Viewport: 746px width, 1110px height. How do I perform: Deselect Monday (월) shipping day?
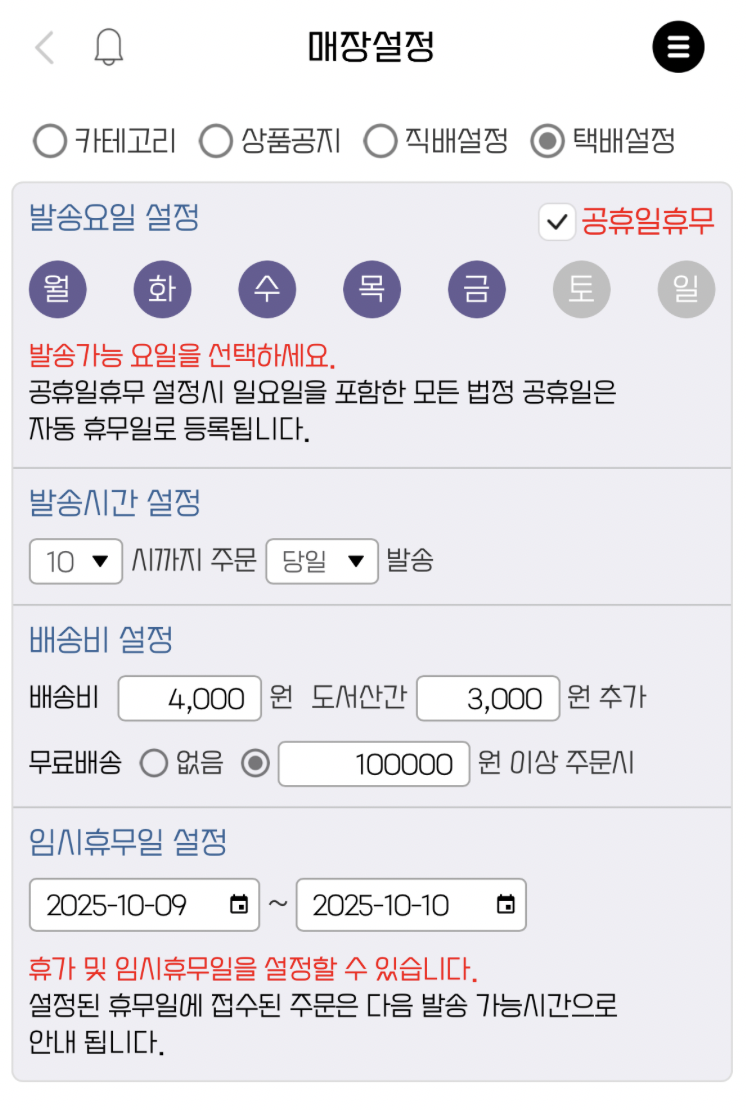(58, 290)
